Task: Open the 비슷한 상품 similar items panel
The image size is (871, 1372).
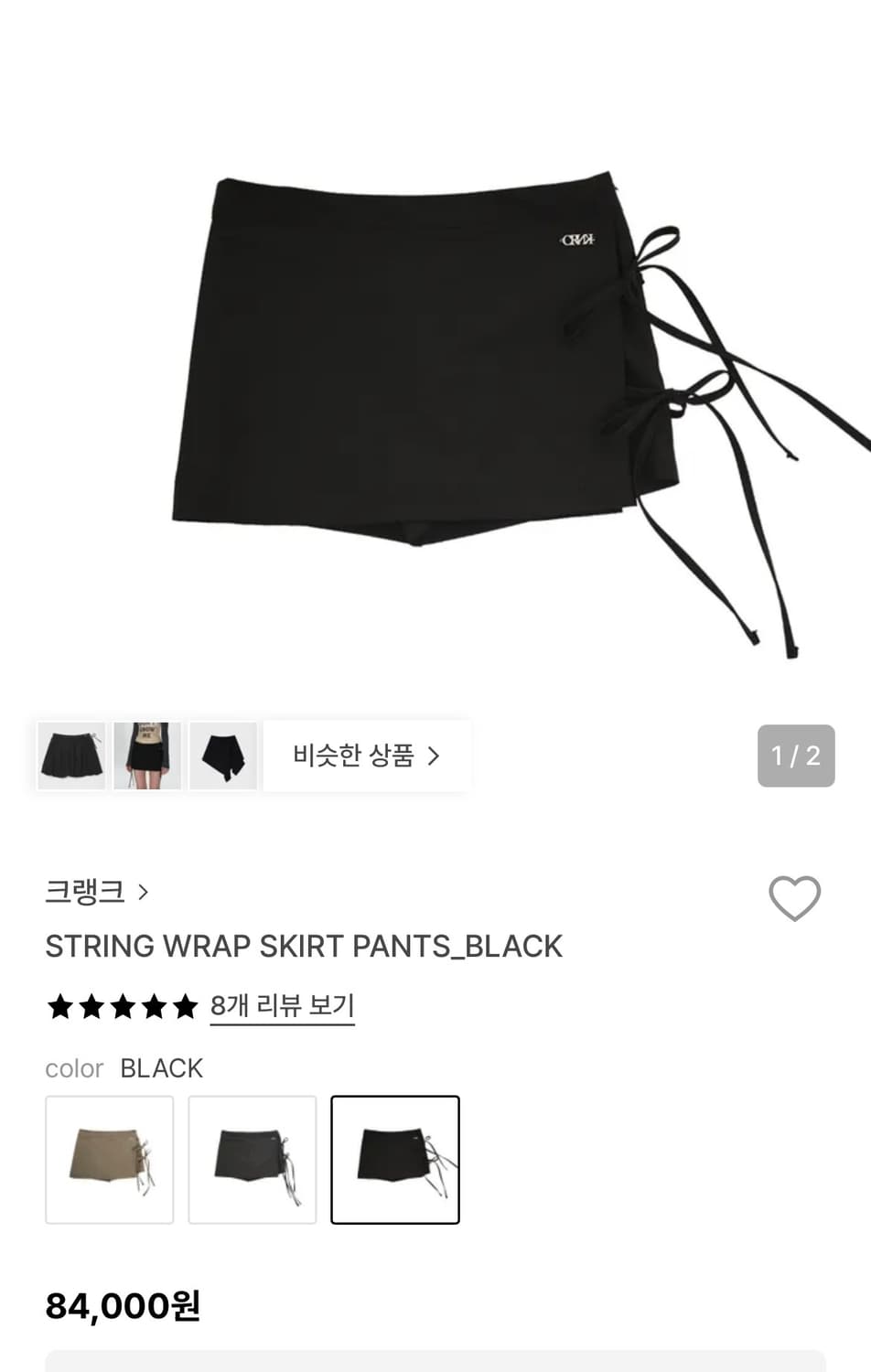Action: 366,756
